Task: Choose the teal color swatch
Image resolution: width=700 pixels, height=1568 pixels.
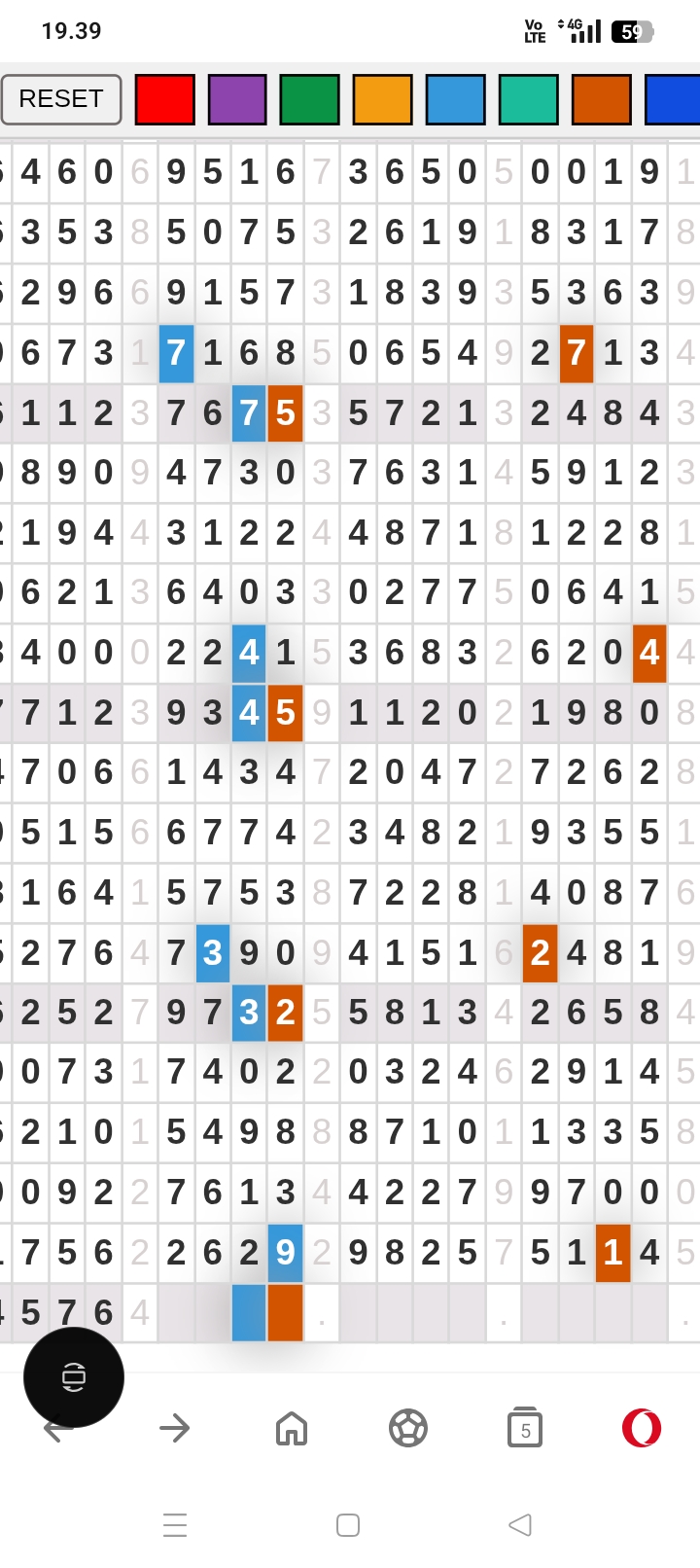Action: click(x=529, y=99)
